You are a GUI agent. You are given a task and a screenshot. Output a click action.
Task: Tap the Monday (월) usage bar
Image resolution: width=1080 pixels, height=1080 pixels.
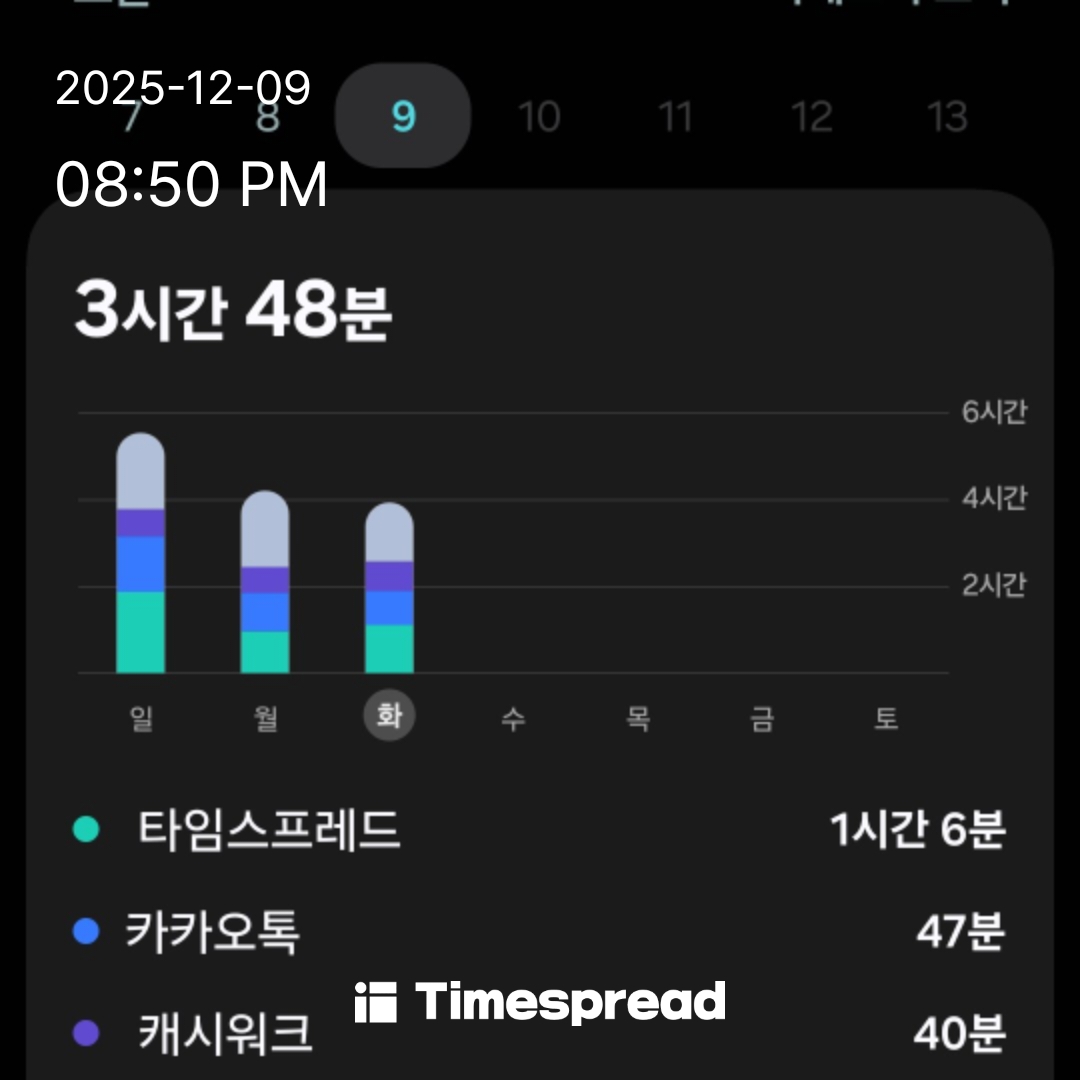(265, 582)
